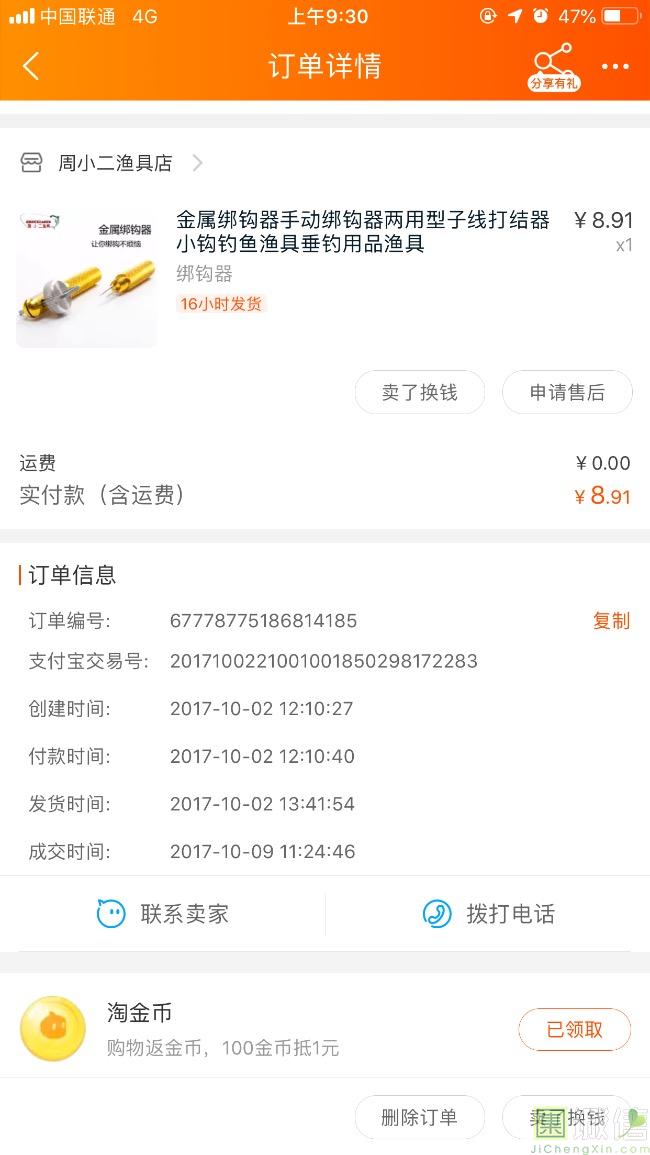This screenshot has width=650, height=1155.
Task: Contact the seller via 联系卖家
Action: point(163,913)
